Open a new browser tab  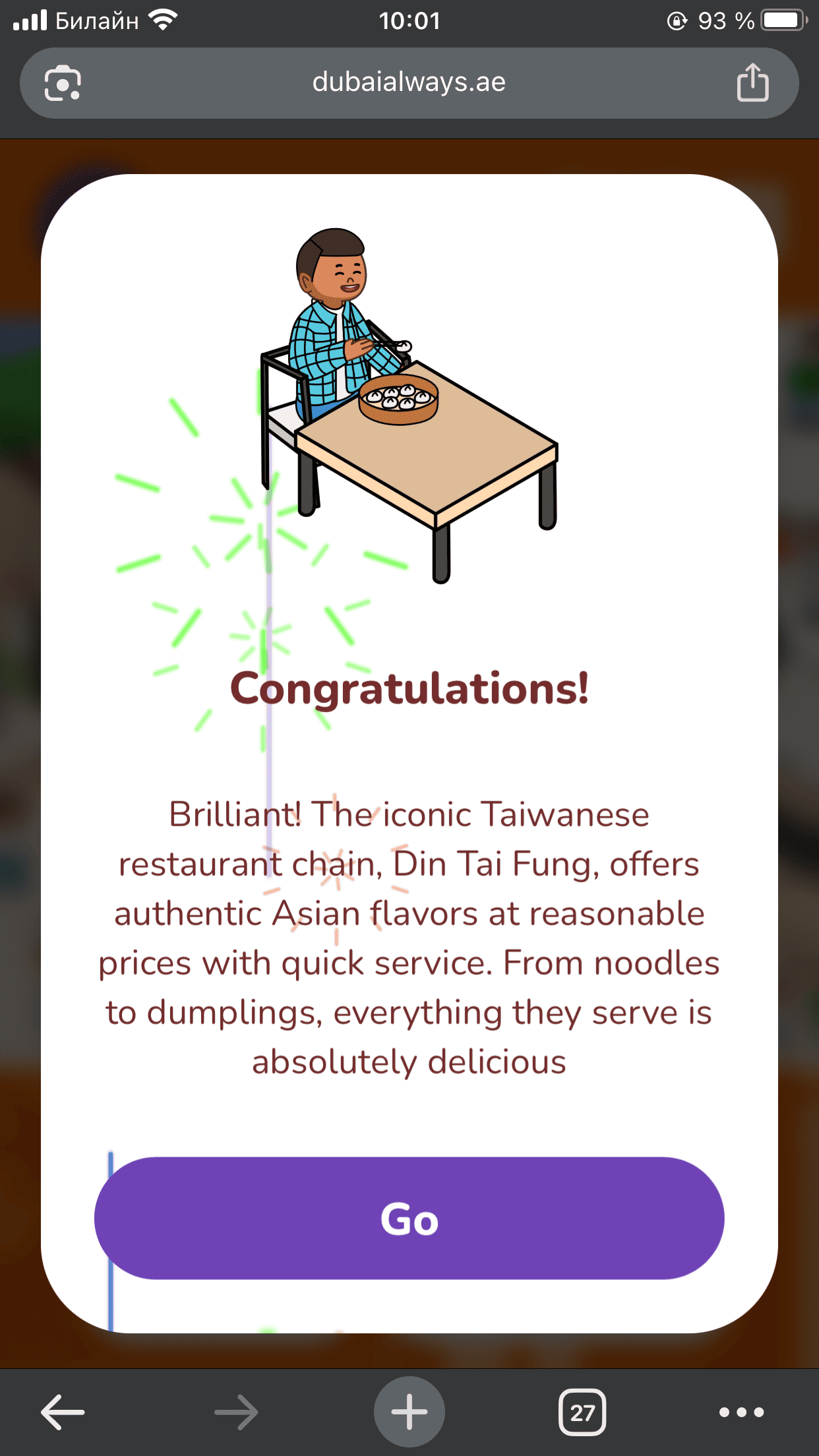409,1412
